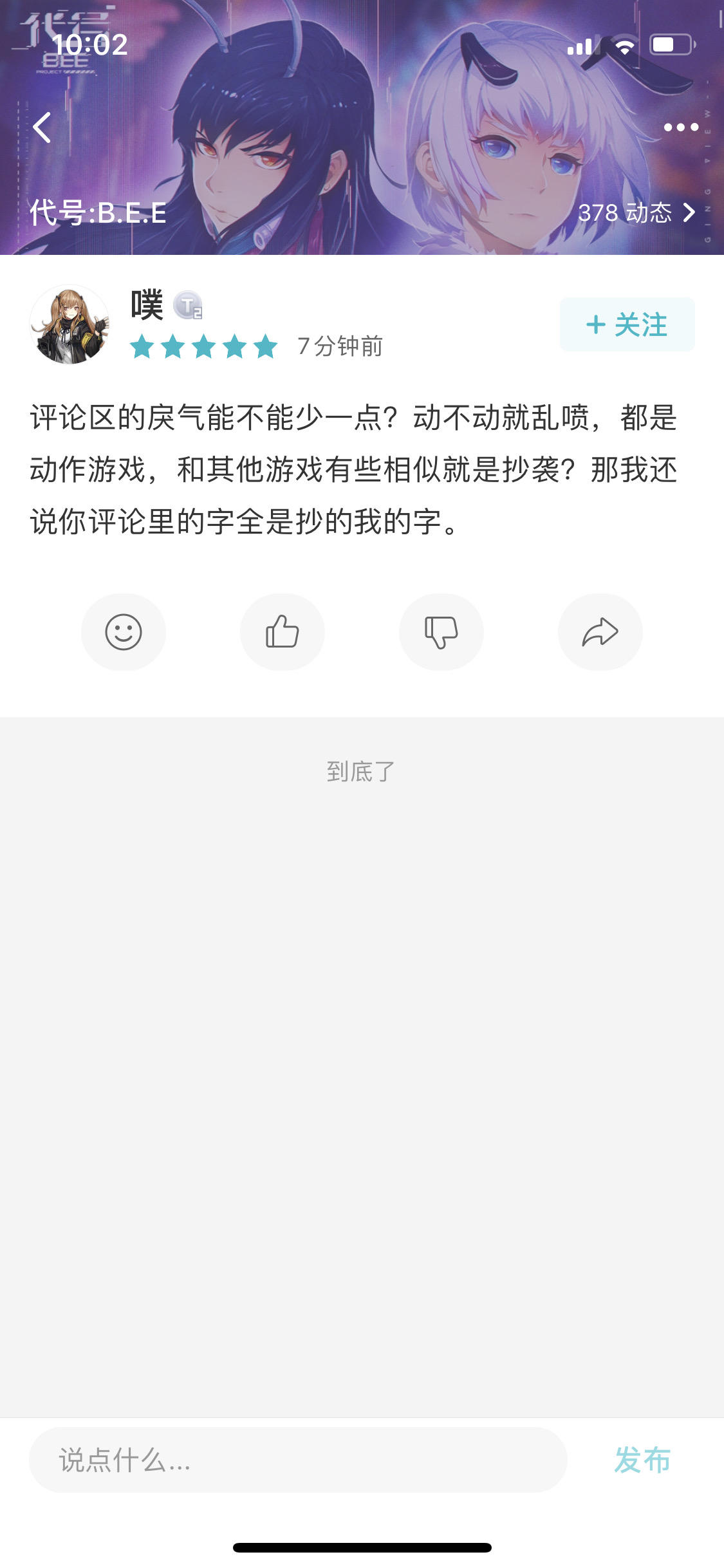724x1568 pixels.
Task: Open the 代号:B.E.E game page
Action: point(98,212)
